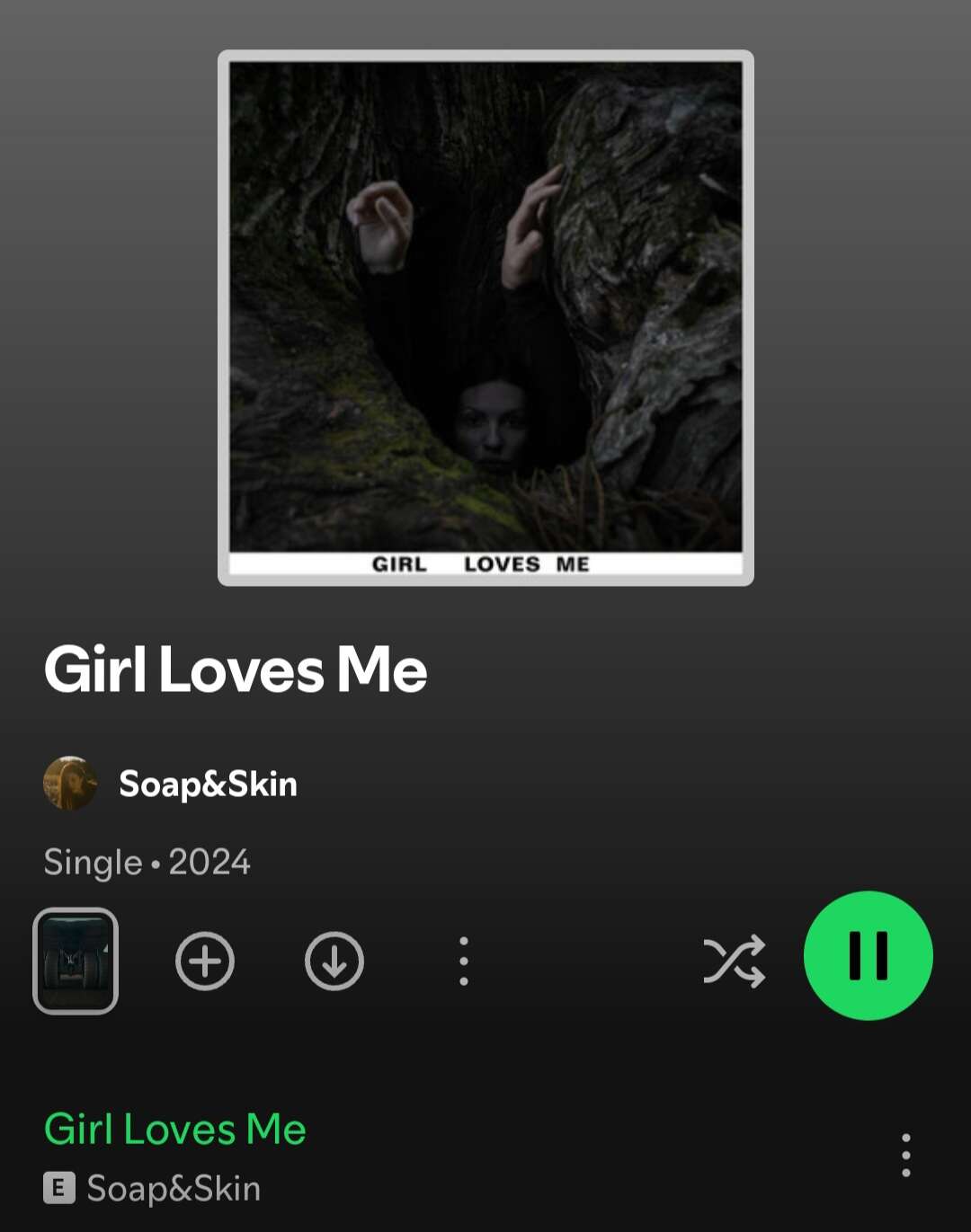Download the Girl Loves Me single
Viewport: 971px width, 1232px height.
click(334, 962)
